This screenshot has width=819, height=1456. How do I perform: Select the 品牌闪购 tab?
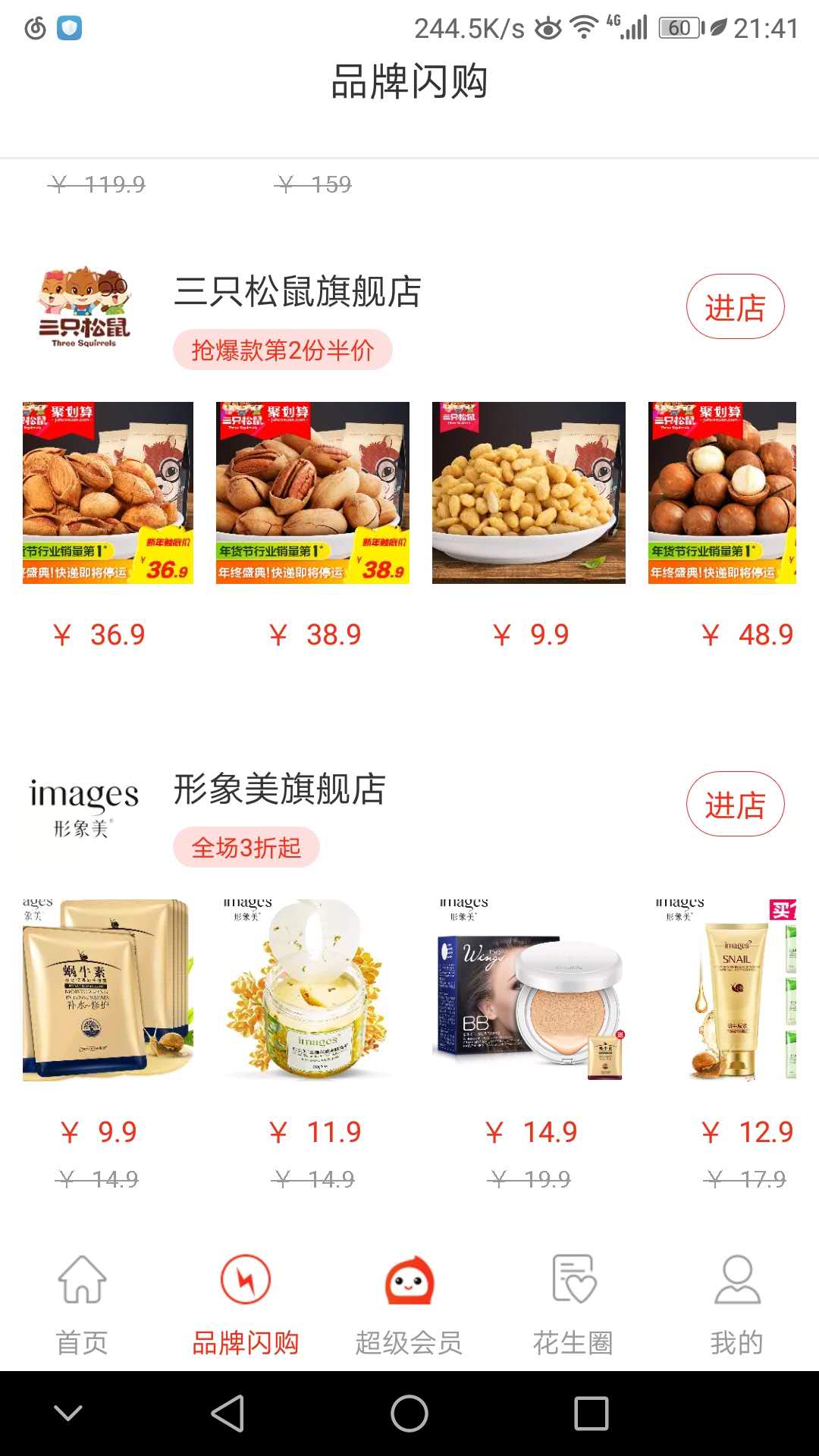coord(245,1304)
